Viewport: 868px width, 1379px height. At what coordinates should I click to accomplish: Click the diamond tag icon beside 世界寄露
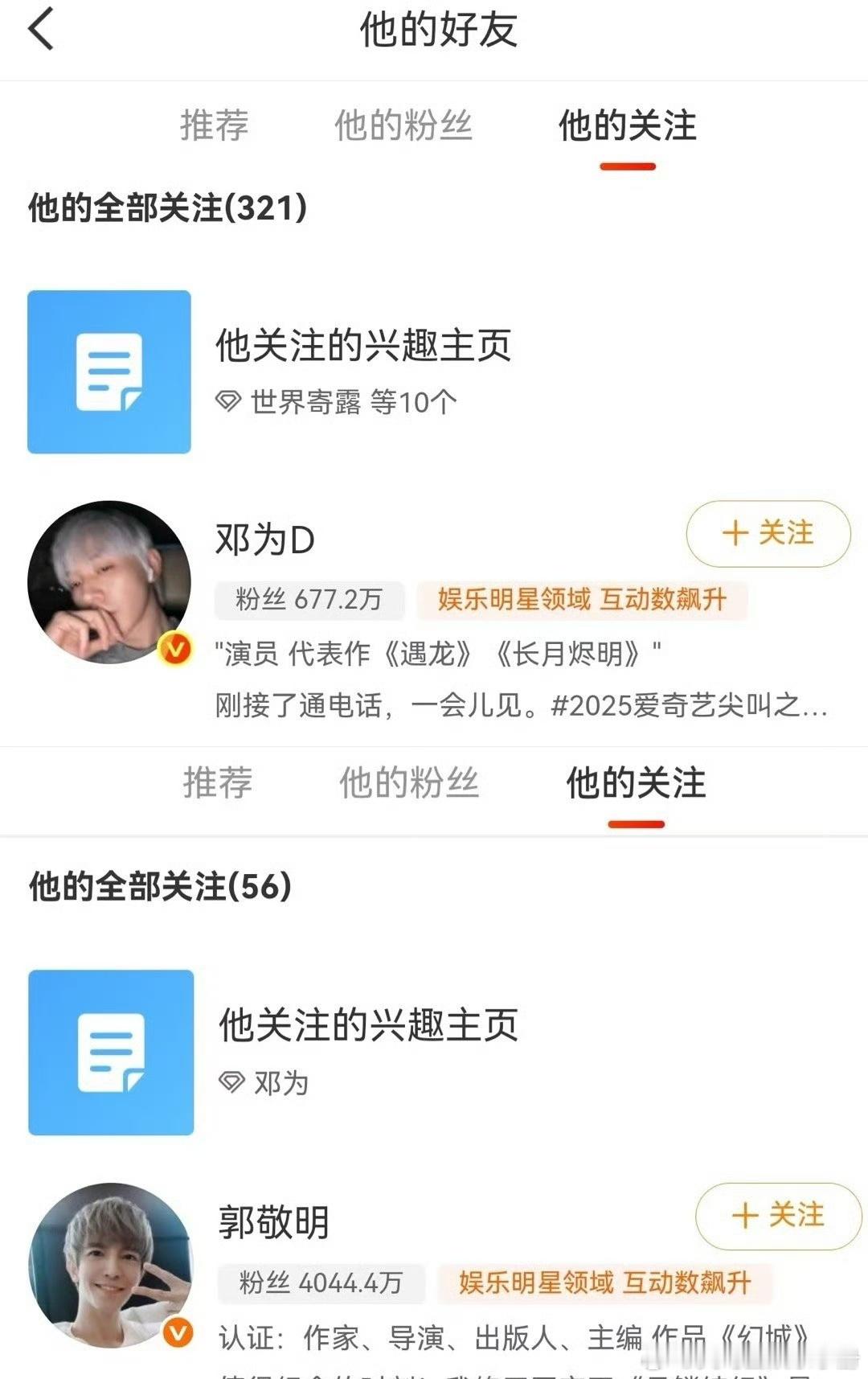[x=228, y=402]
